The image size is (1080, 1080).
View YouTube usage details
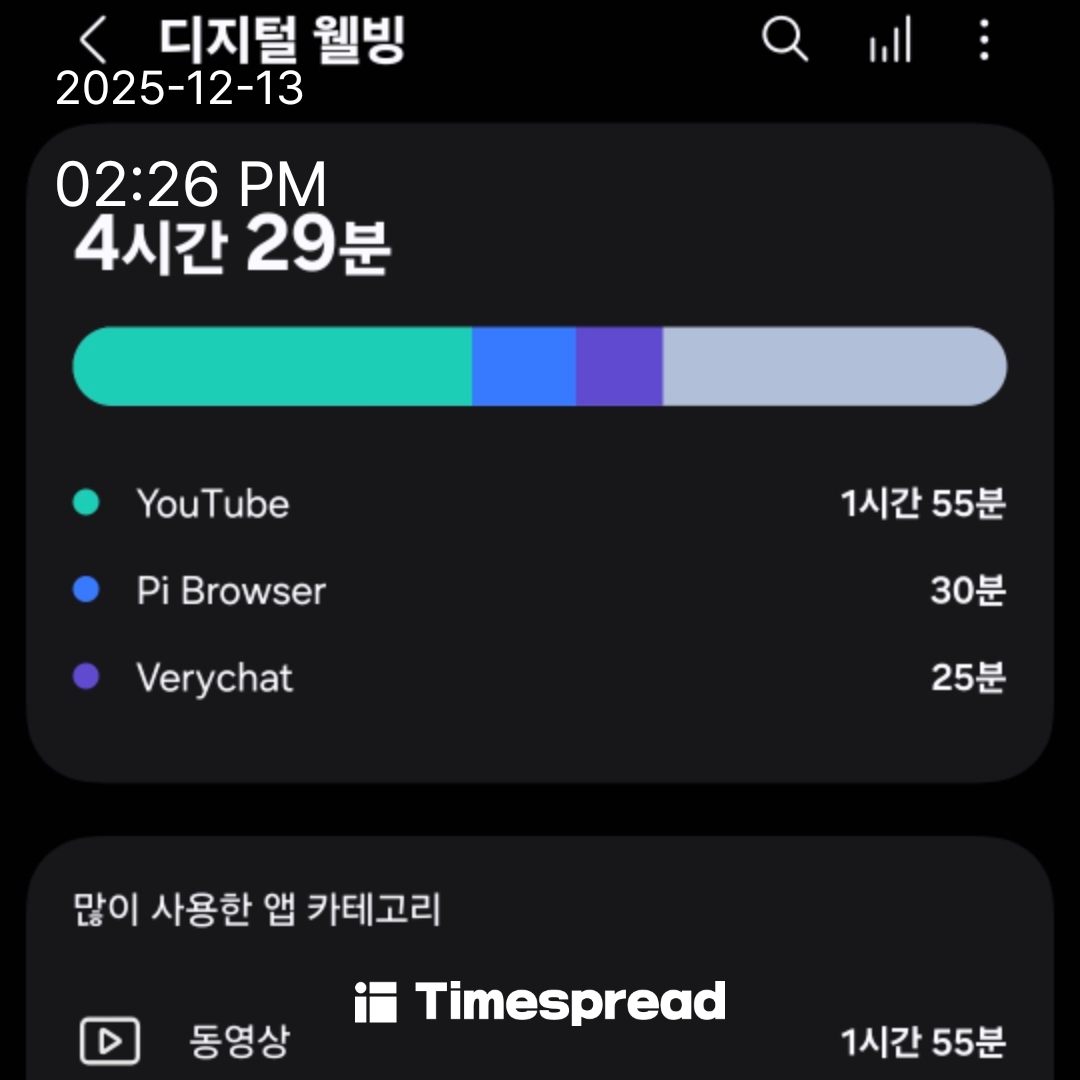(x=539, y=503)
